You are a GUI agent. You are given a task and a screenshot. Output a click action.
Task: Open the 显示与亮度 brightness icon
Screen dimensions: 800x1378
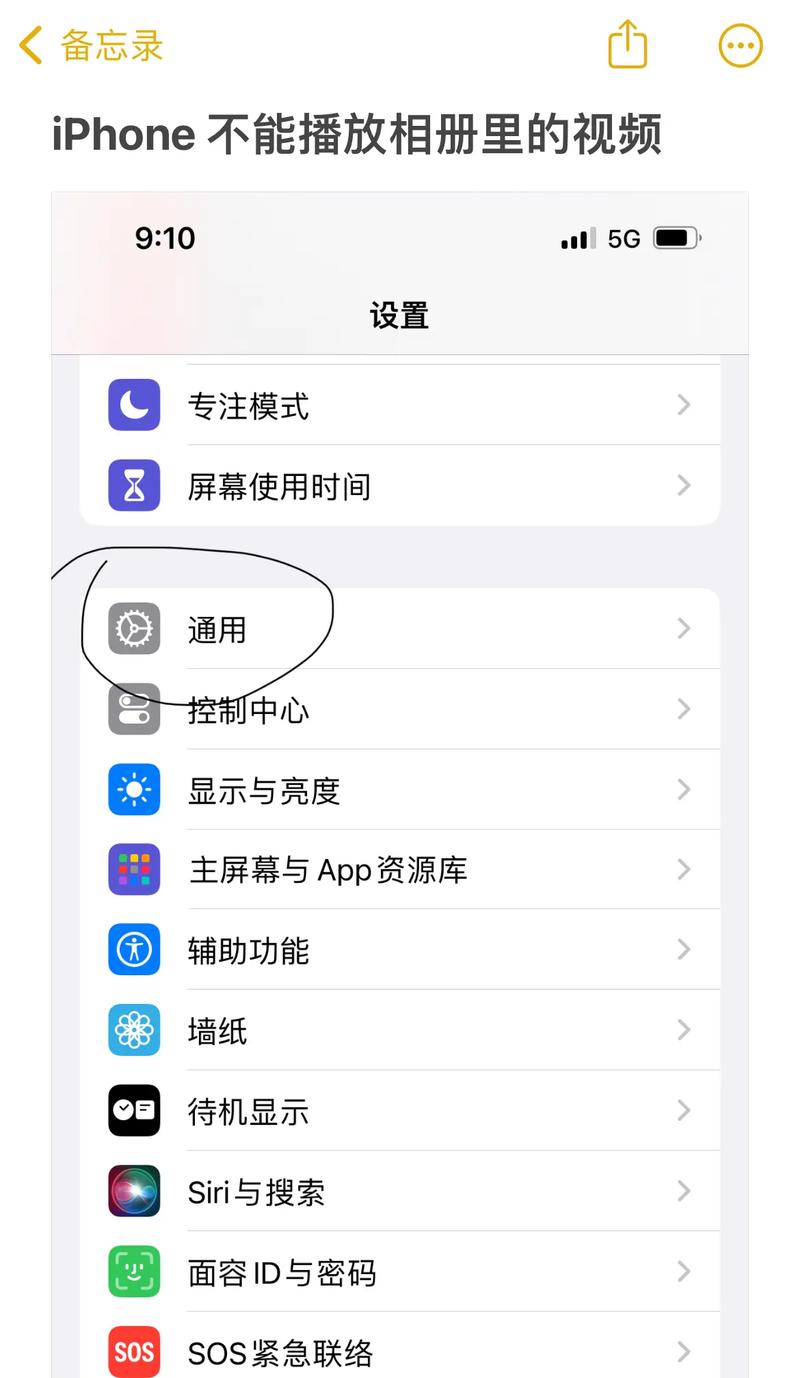(133, 789)
